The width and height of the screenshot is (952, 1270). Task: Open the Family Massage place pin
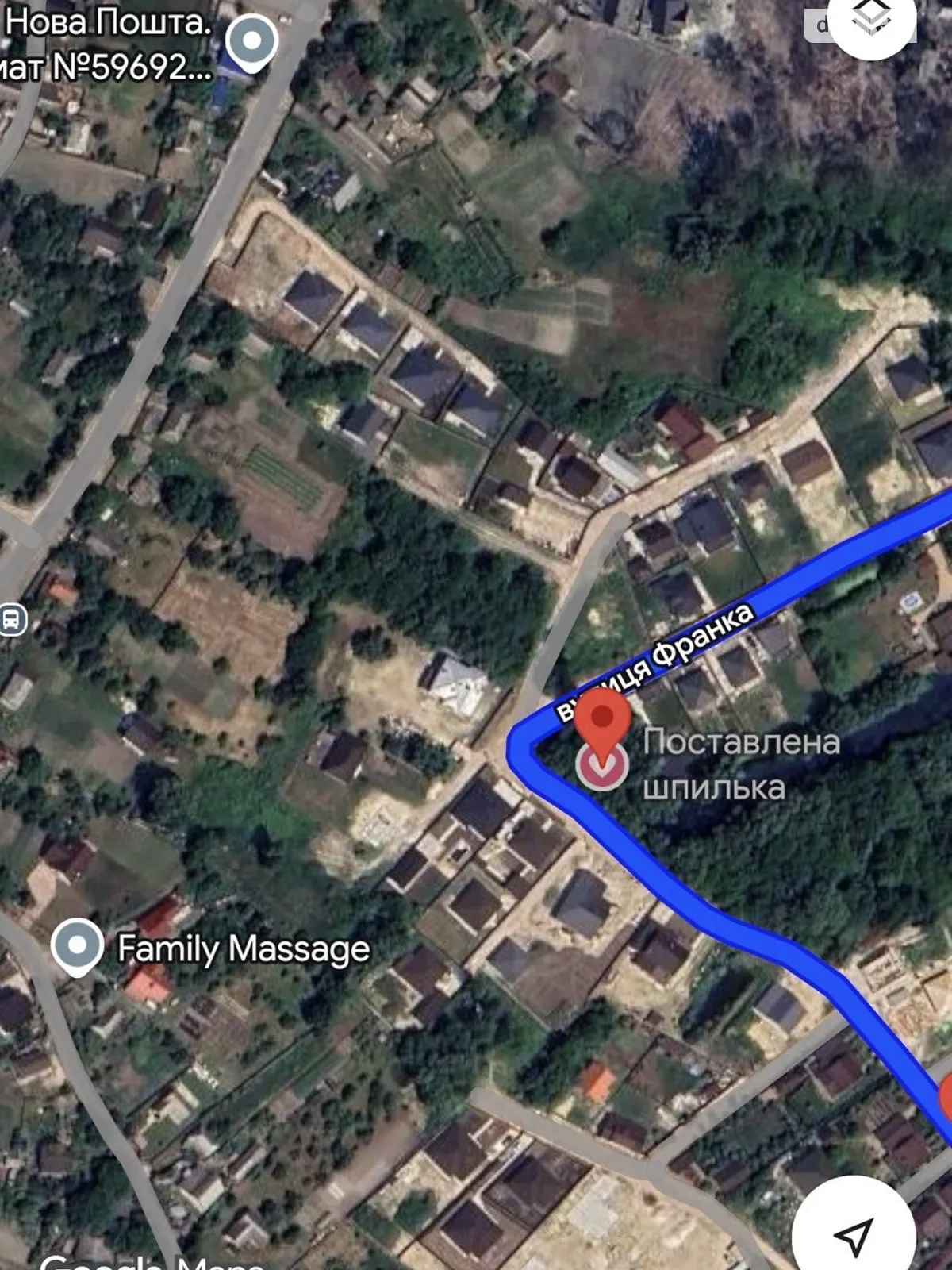pos(78,945)
